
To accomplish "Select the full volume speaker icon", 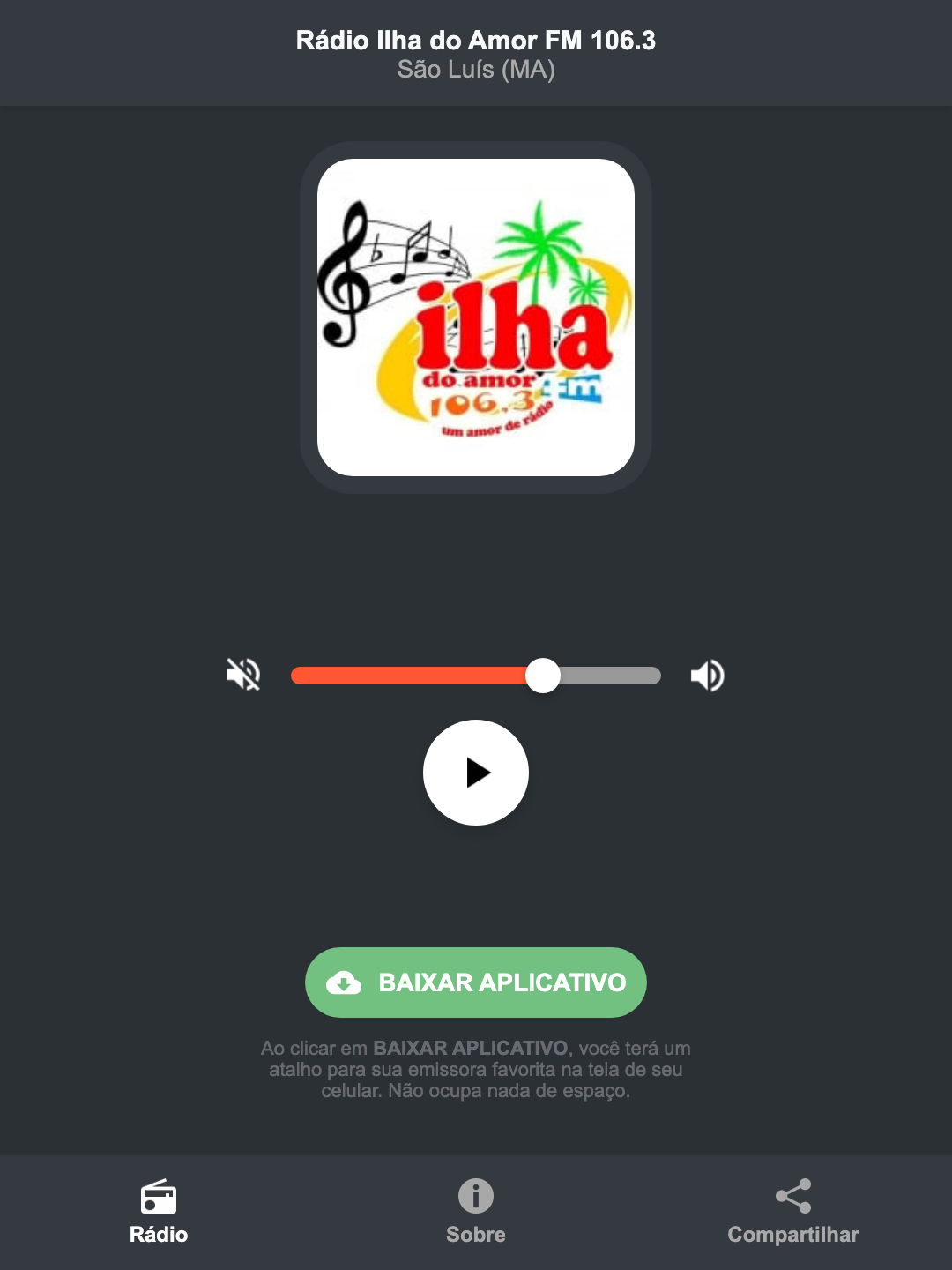I will coord(707,675).
